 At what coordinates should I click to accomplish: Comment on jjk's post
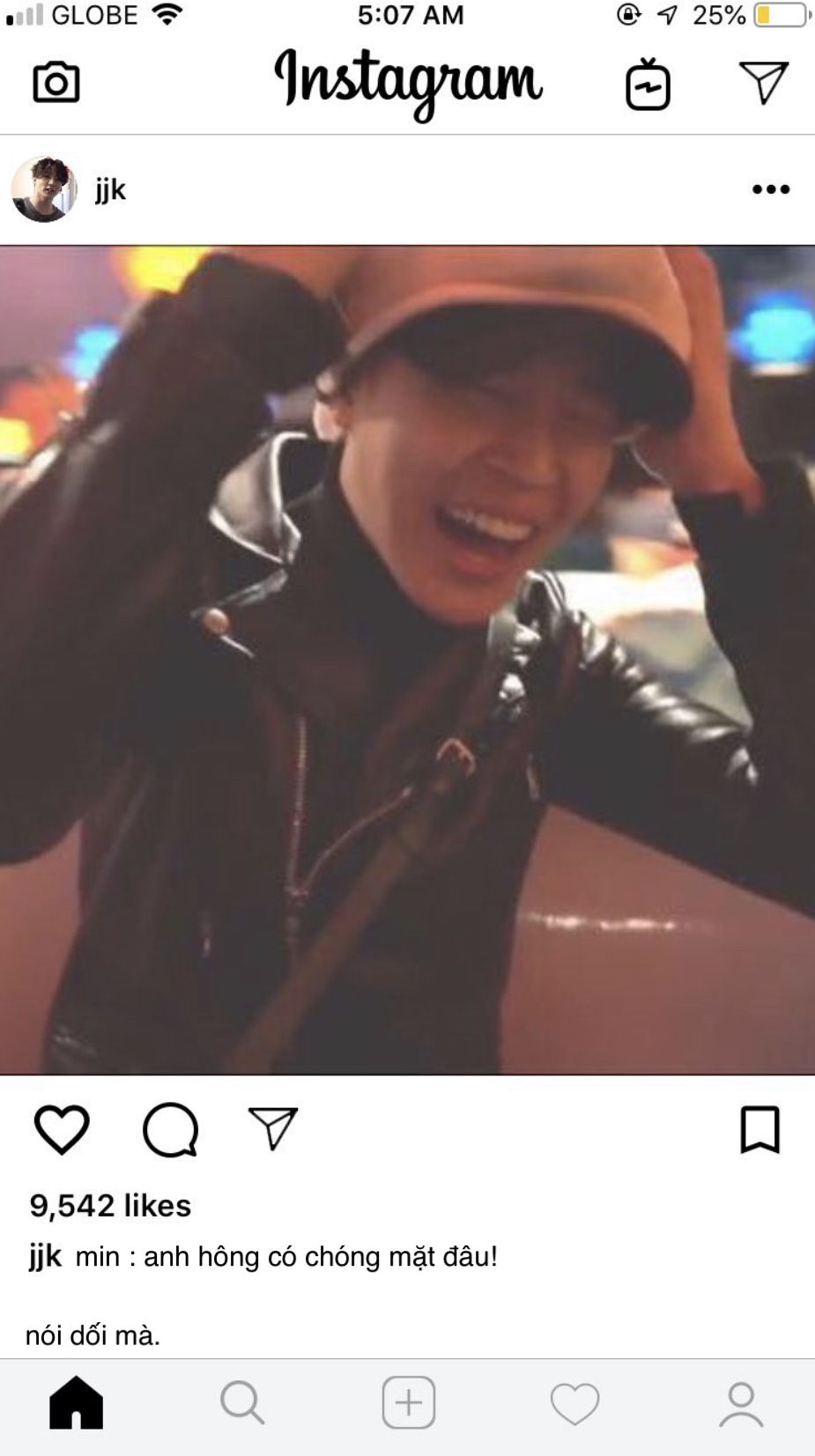point(170,1129)
